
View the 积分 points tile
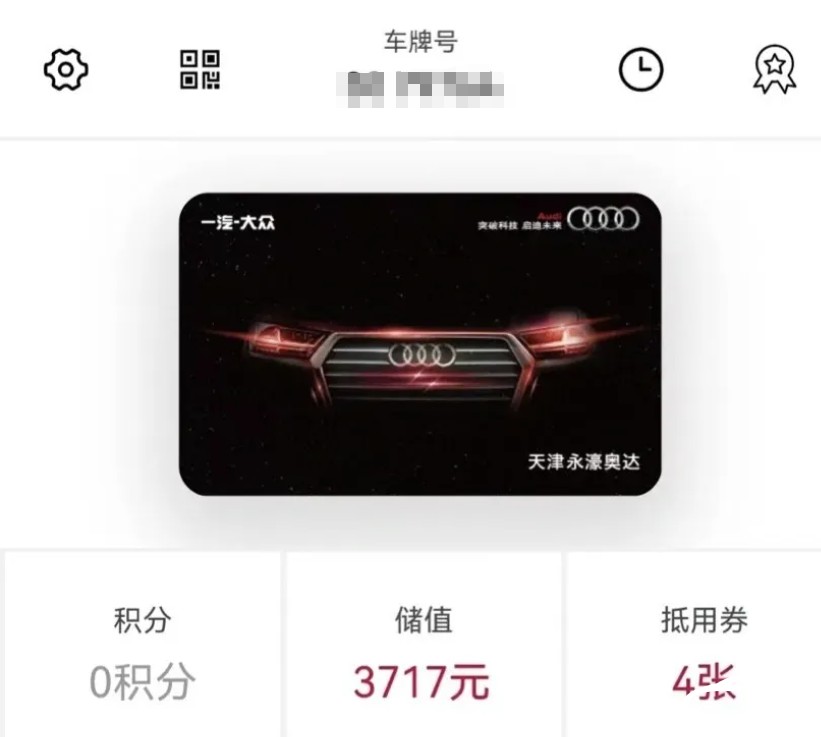pyautogui.click(x=142, y=650)
